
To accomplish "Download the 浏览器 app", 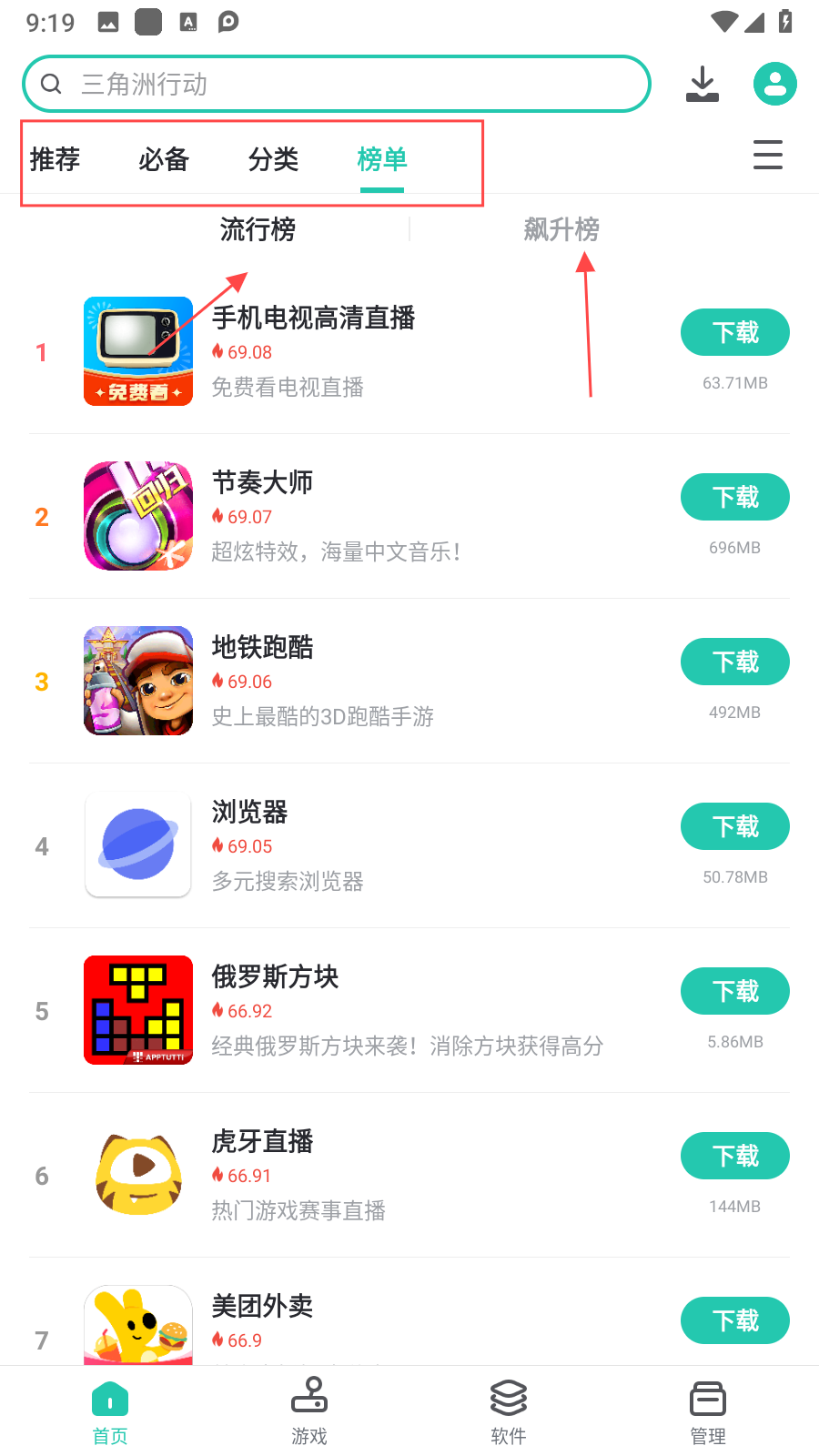I will (x=734, y=827).
